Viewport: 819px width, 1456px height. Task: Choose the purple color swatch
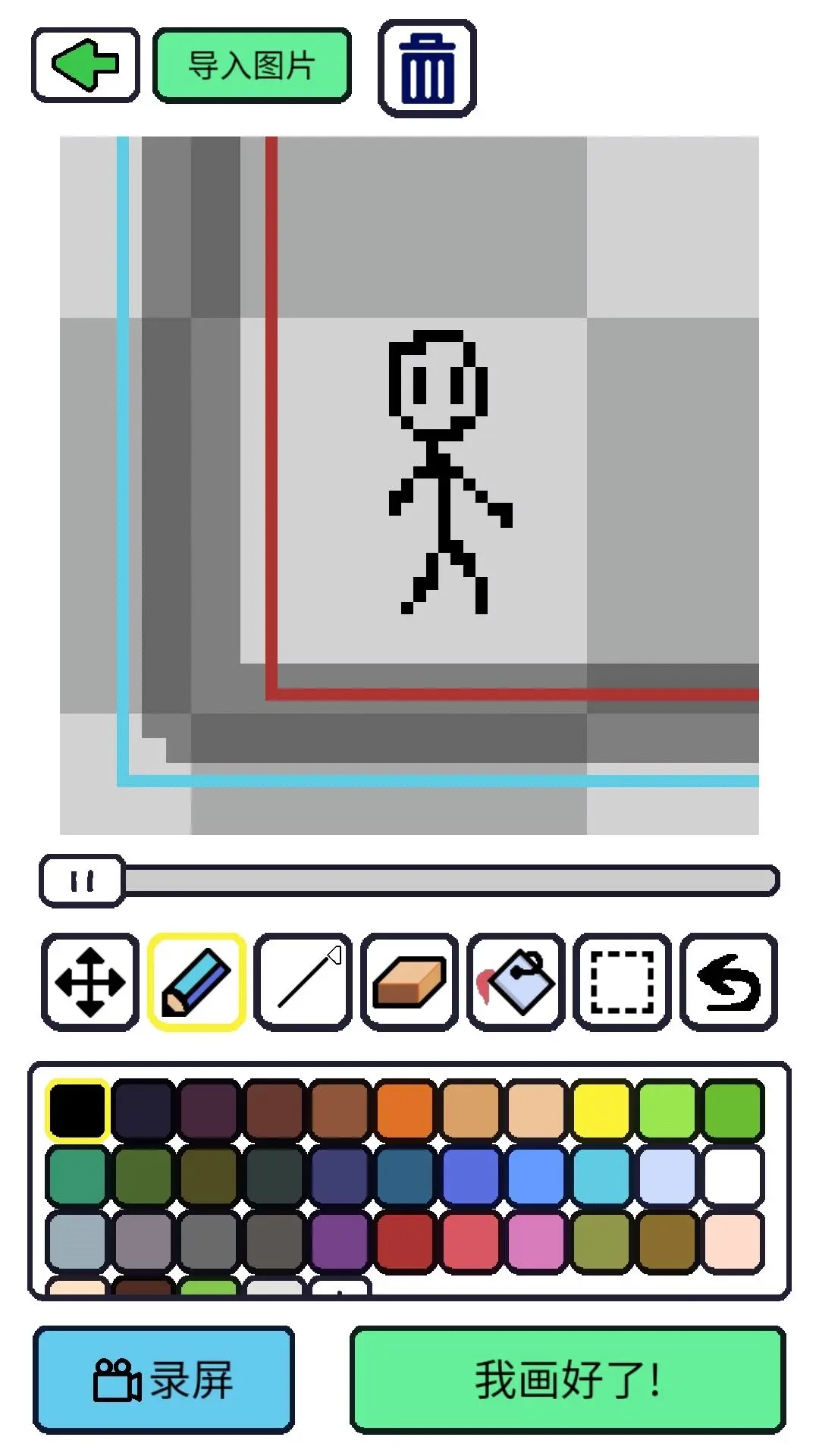[339, 1241]
